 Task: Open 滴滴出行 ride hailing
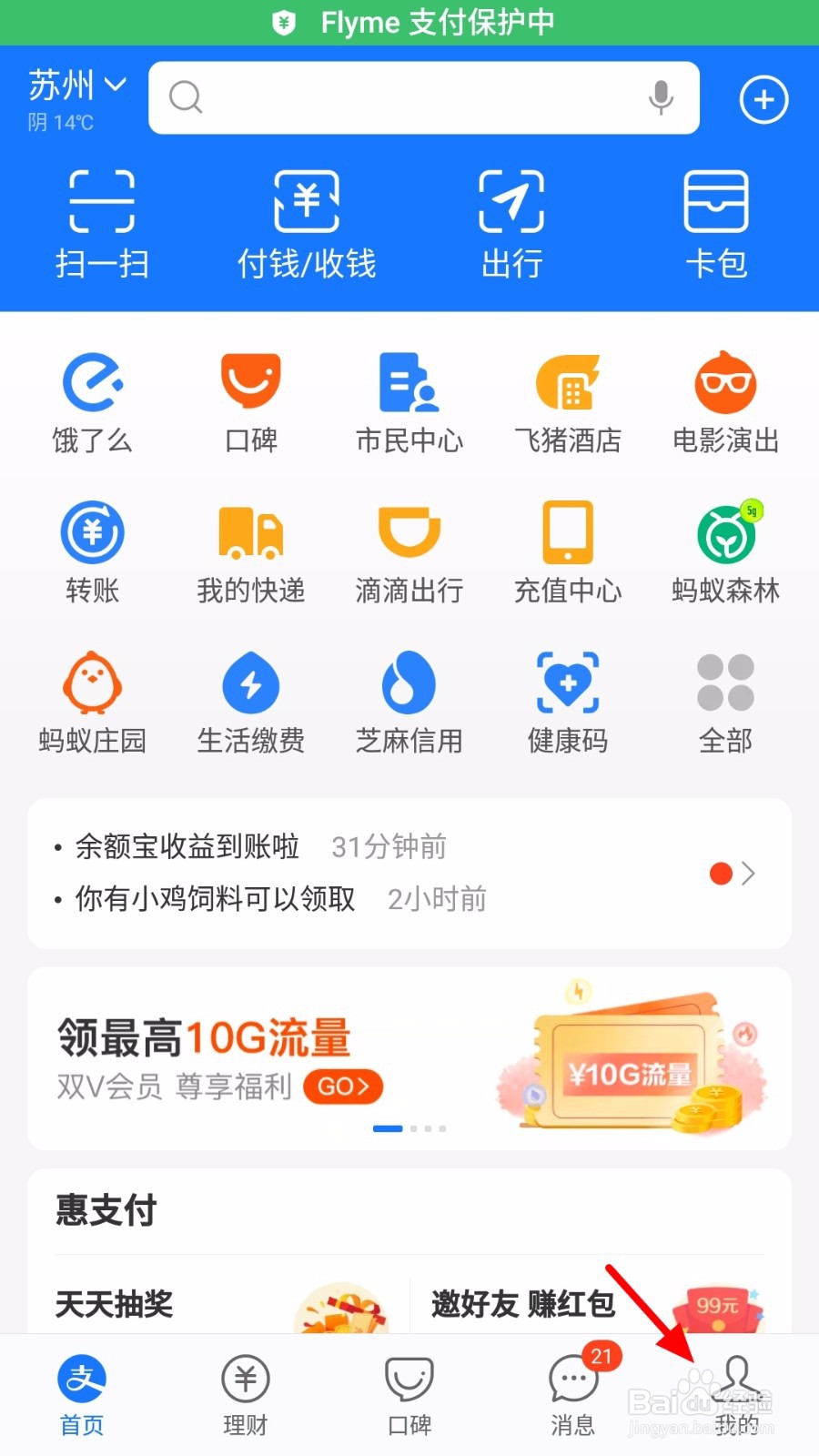pyautogui.click(x=409, y=551)
